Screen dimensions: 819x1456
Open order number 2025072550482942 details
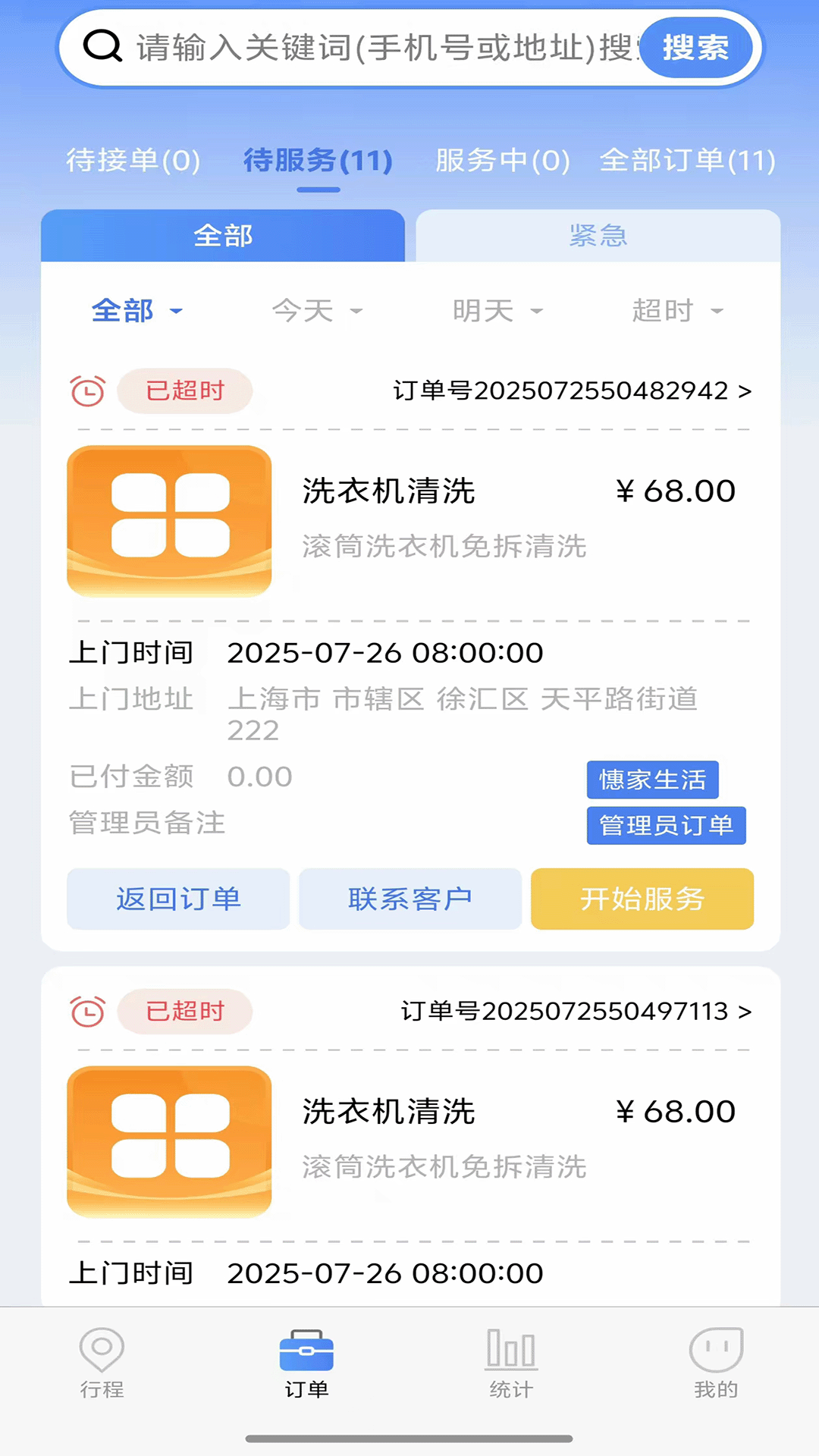570,391
